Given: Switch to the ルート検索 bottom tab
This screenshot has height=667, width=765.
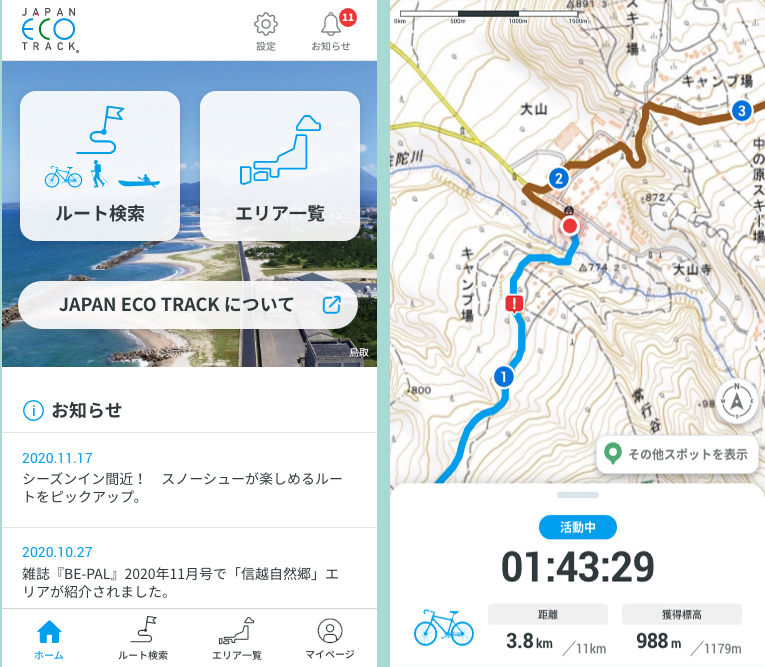Looking at the screenshot, I should [x=142, y=639].
